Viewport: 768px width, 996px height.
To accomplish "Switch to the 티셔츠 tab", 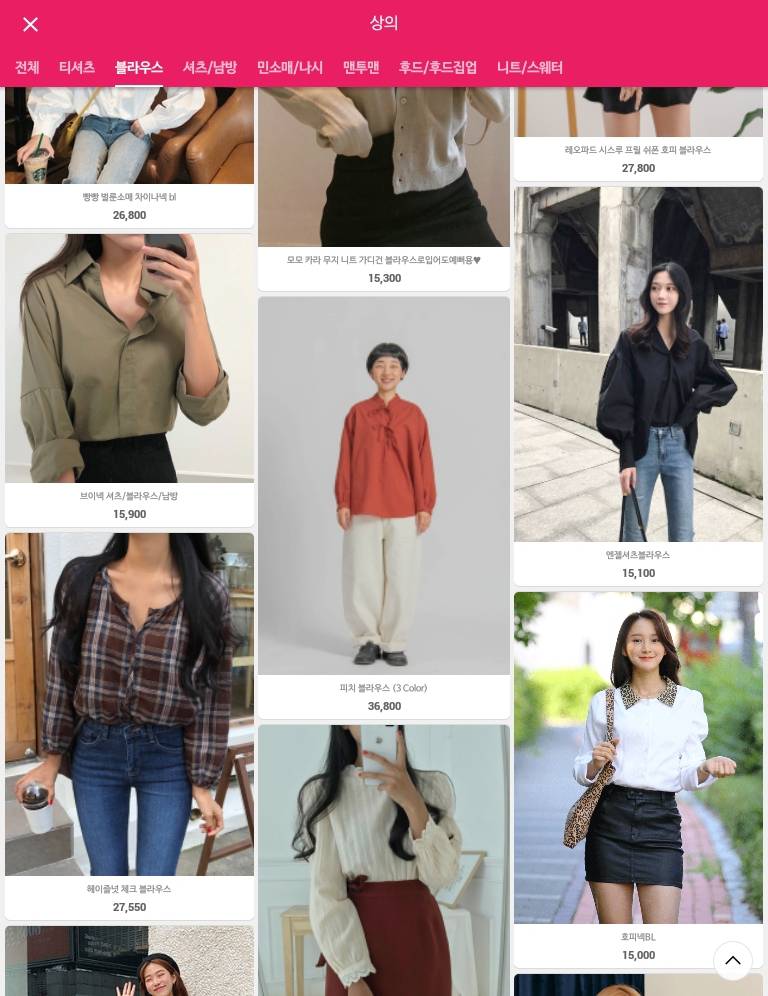I will (77, 68).
